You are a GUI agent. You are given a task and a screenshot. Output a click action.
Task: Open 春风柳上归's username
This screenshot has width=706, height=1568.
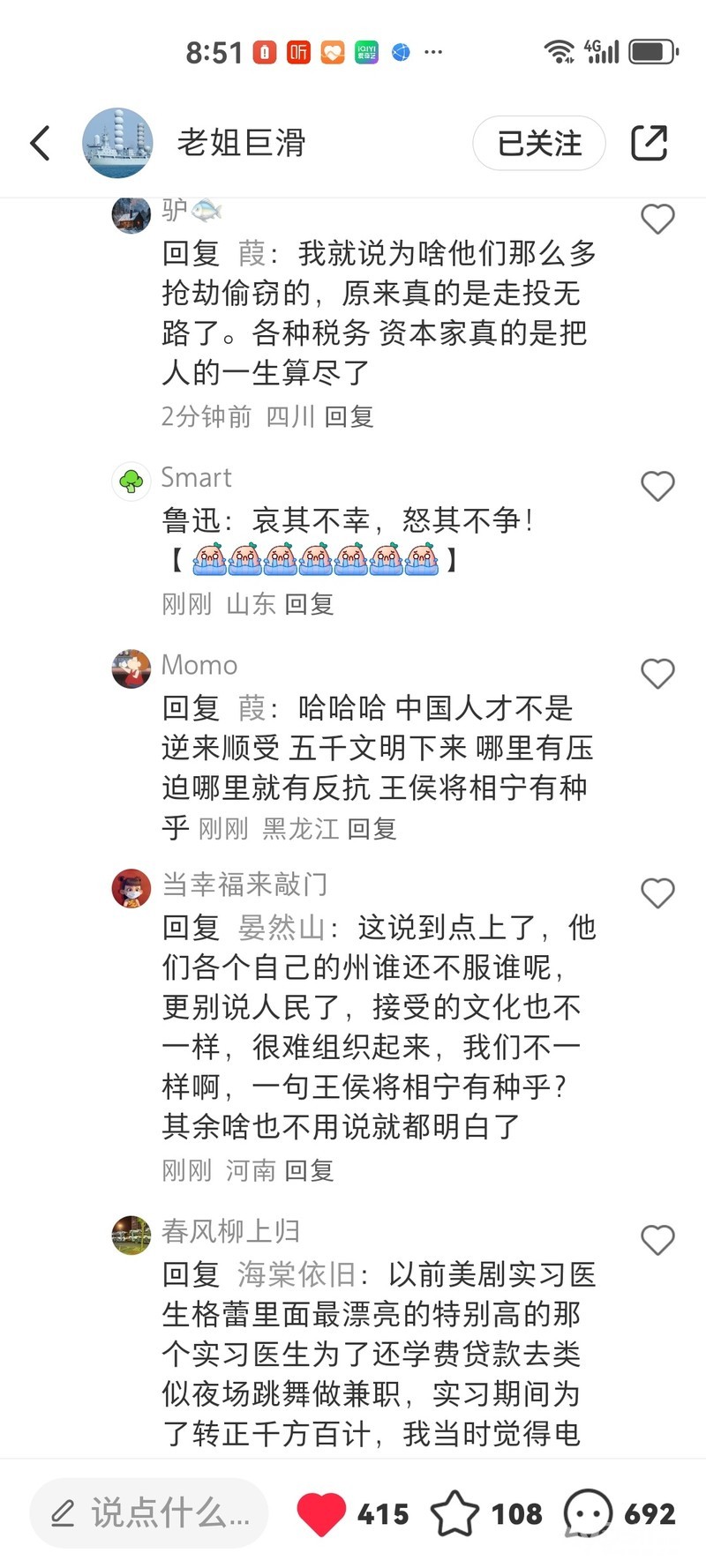(231, 1231)
